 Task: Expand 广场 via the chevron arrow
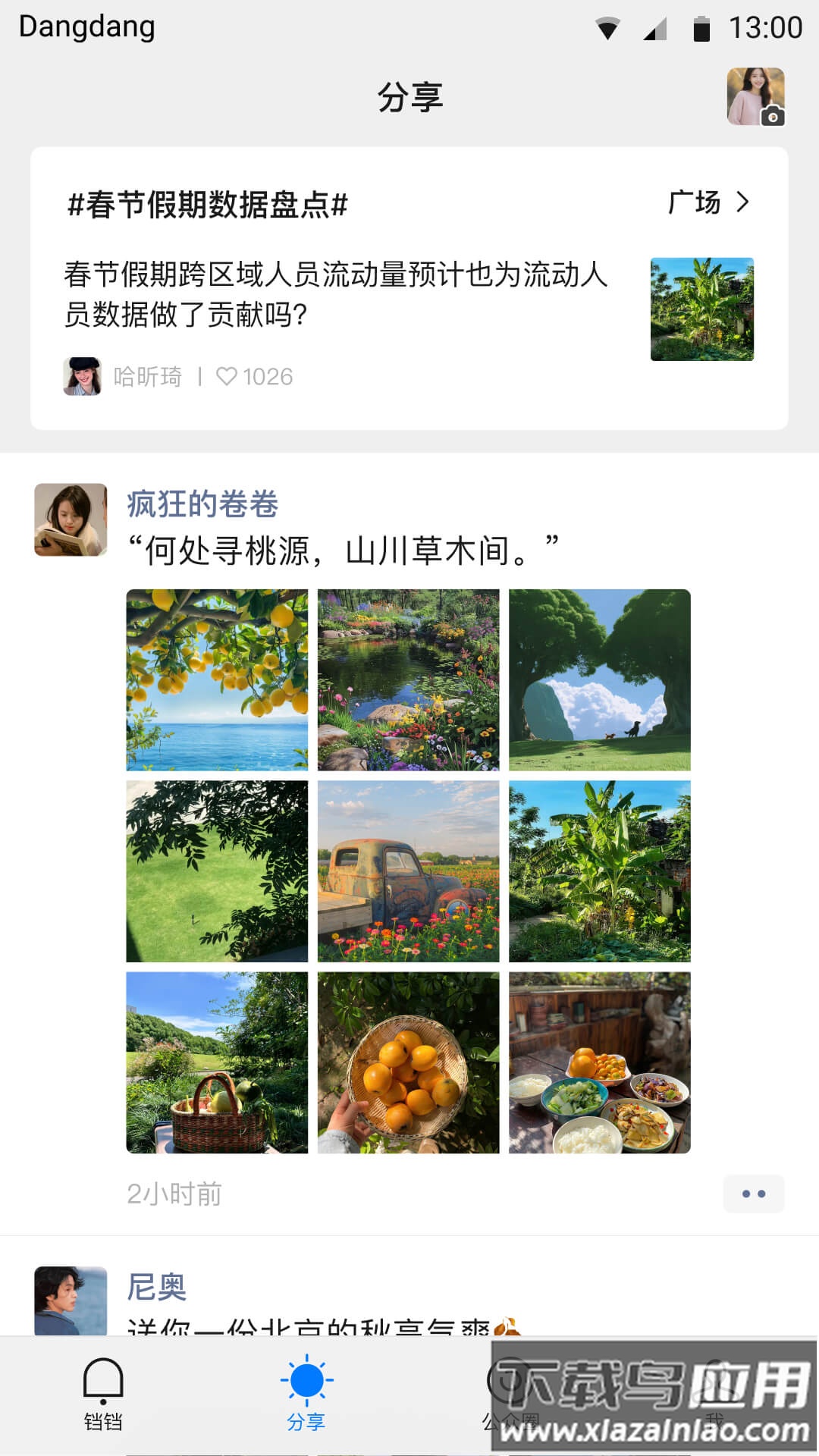tap(742, 202)
